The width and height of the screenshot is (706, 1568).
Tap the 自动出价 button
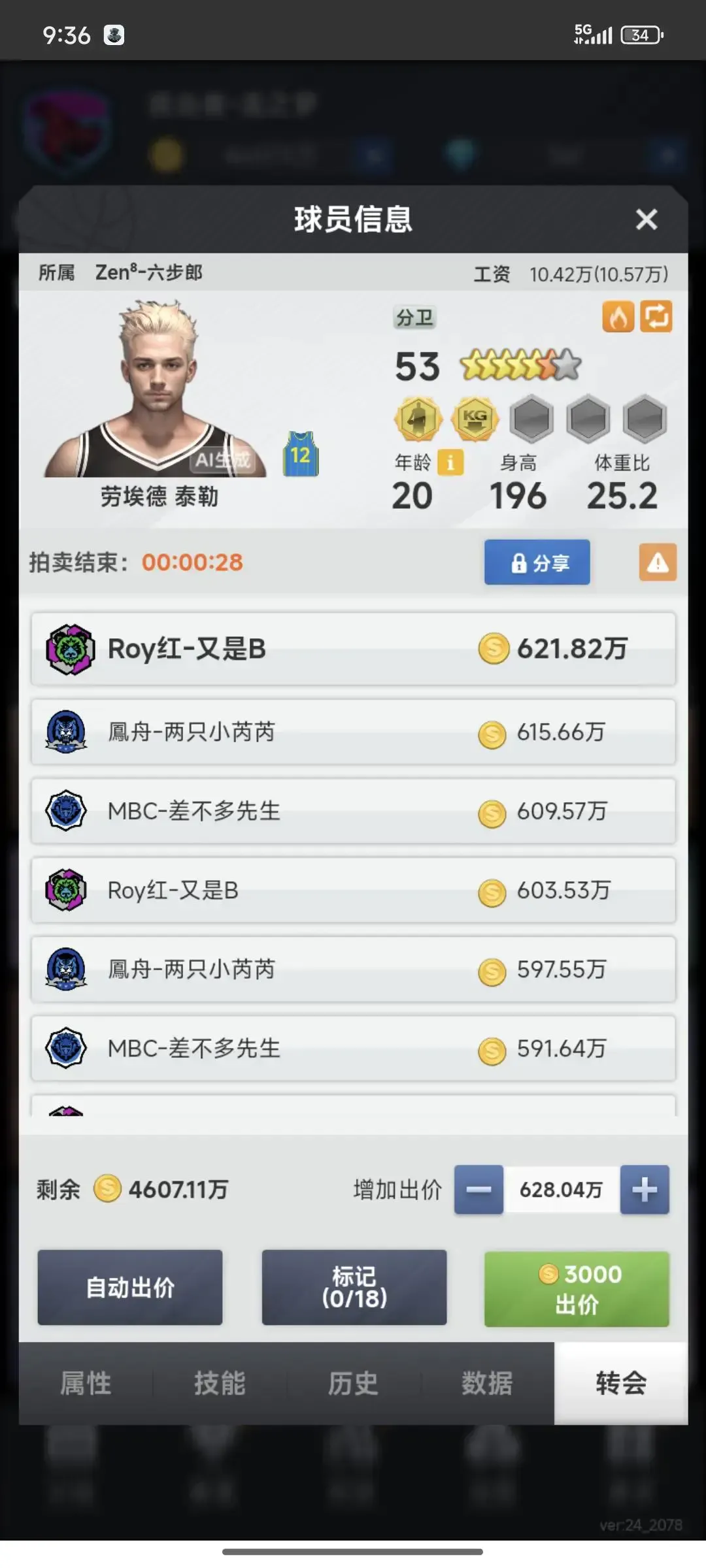point(130,1288)
